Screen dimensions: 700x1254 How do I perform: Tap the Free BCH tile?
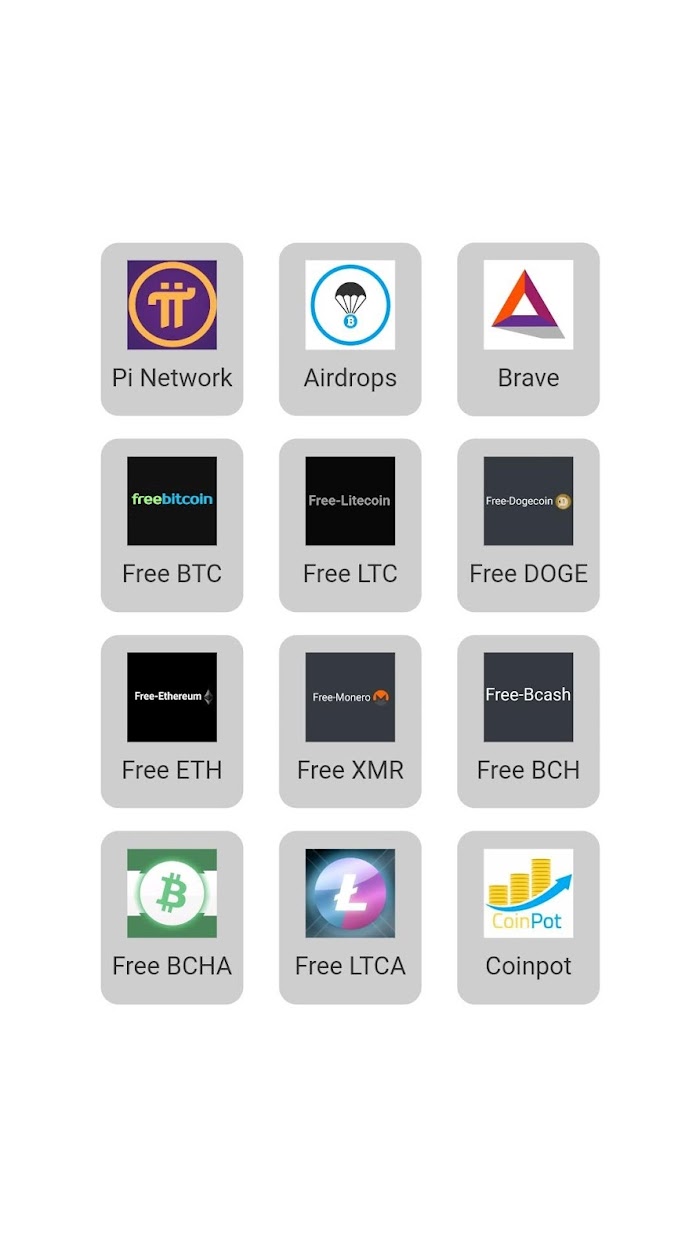(x=528, y=721)
